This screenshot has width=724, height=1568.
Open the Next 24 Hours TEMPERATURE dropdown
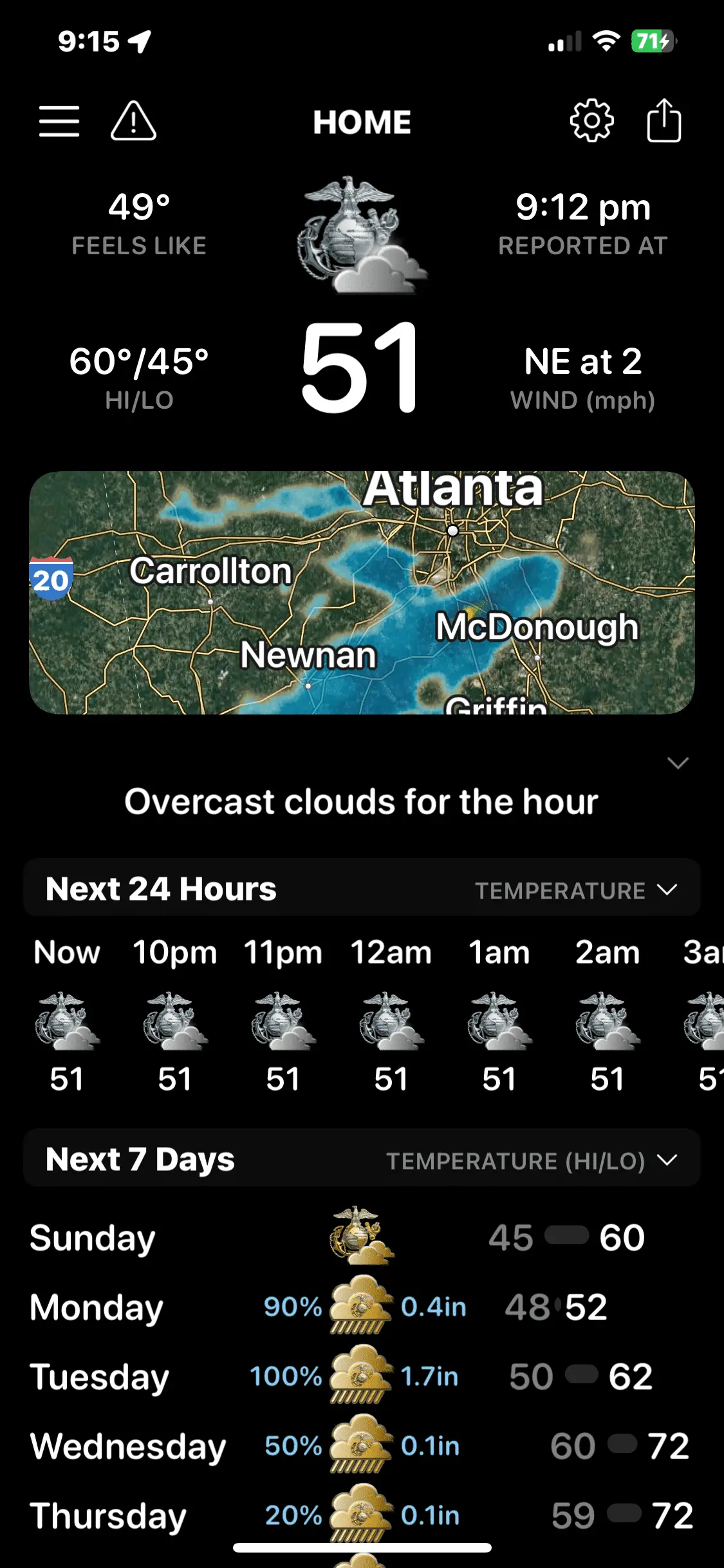coord(575,890)
